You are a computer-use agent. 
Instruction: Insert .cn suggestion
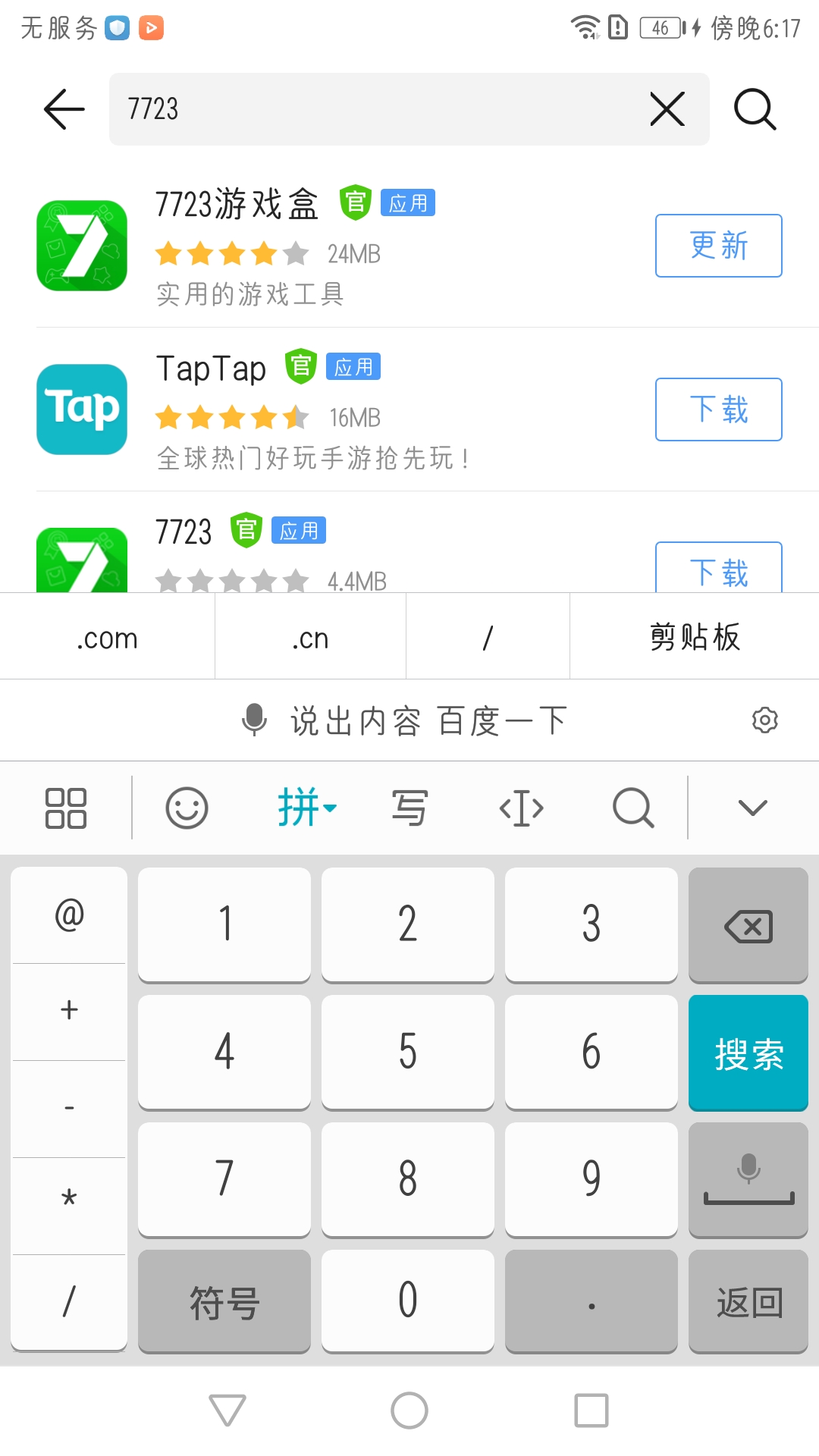coord(310,638)
